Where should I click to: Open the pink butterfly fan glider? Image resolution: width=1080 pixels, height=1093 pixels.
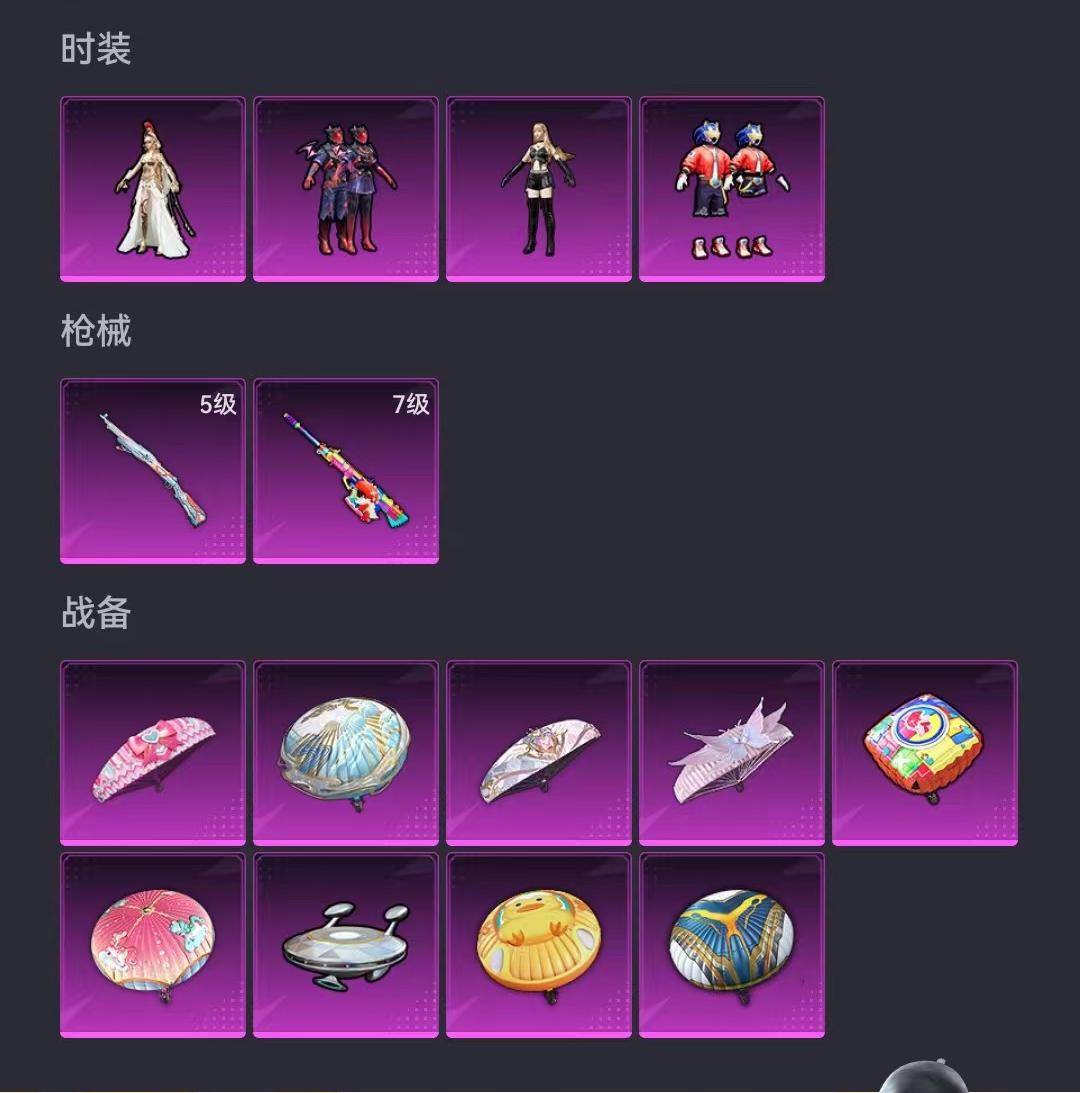point(732,753)
